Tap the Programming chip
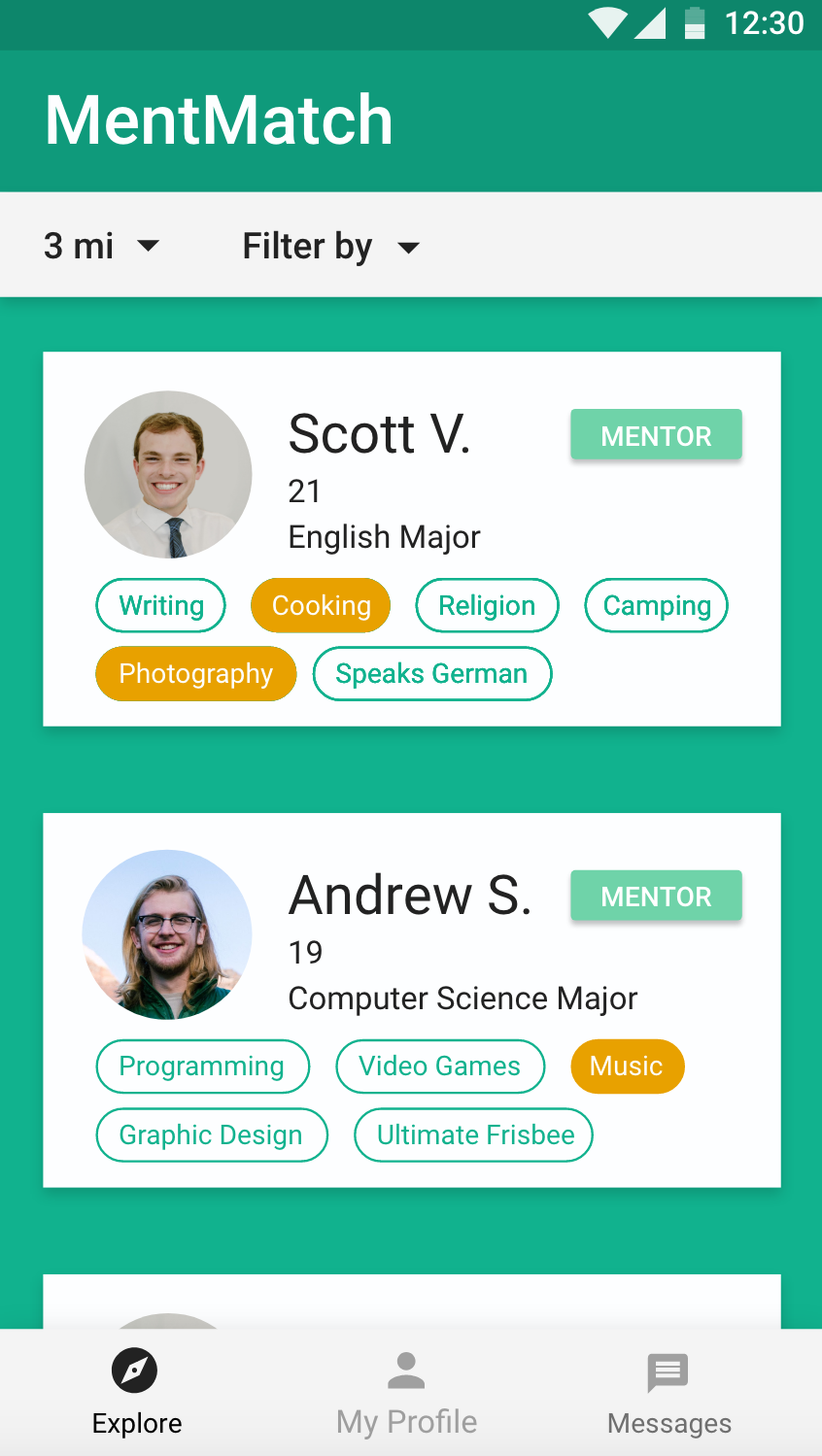Screen dimensions: 822x1456 click(202, 1067)
